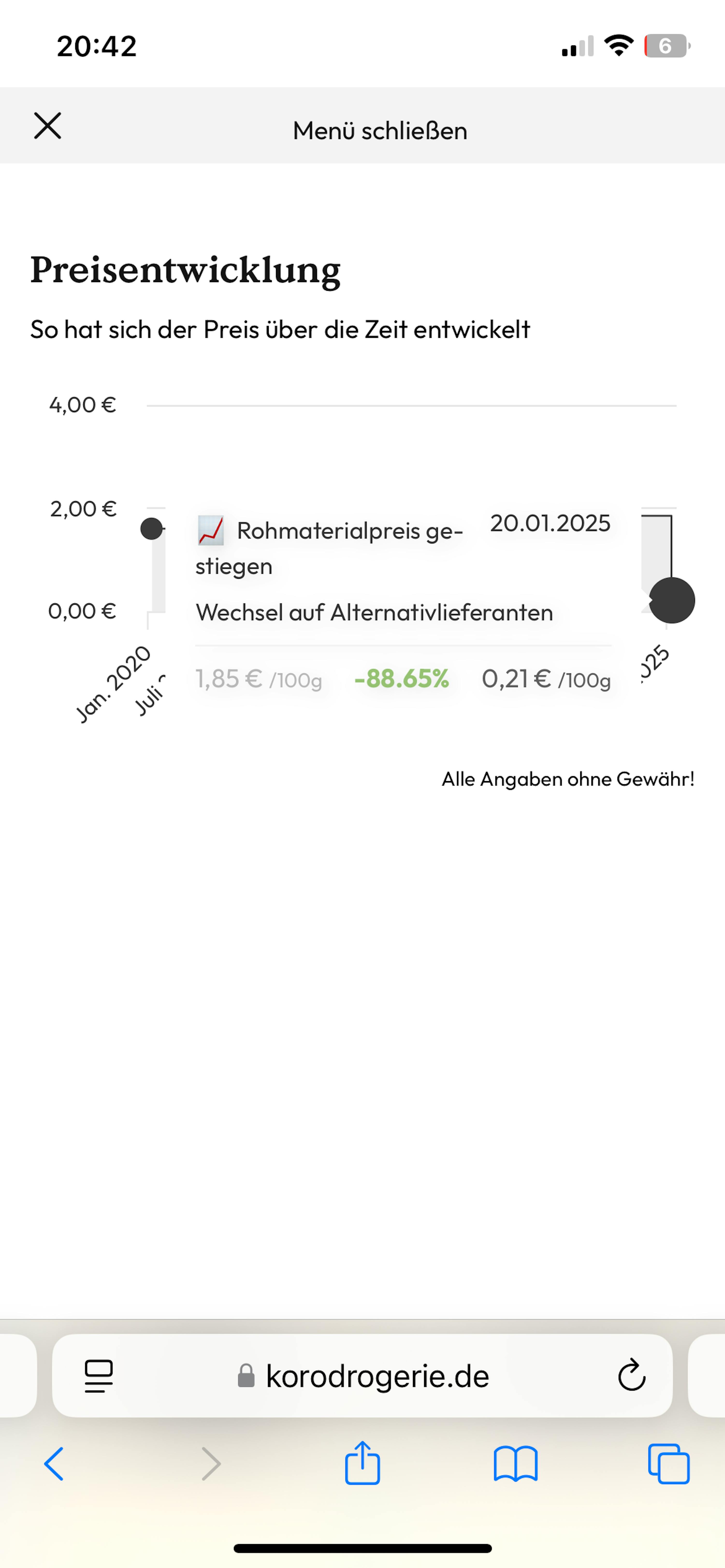Go back to the previous page

coord(54,1464)
